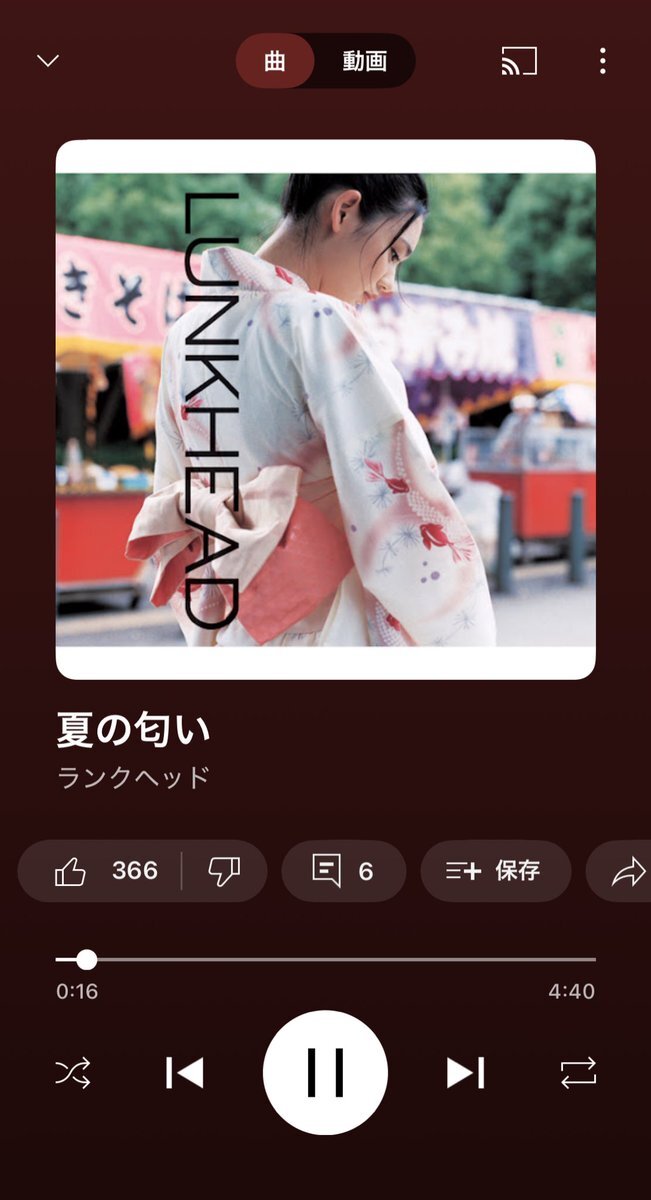Viewport: 651px width, 1200px height.
Task: Save the track with 保存 button
Action: pos(495,871)
